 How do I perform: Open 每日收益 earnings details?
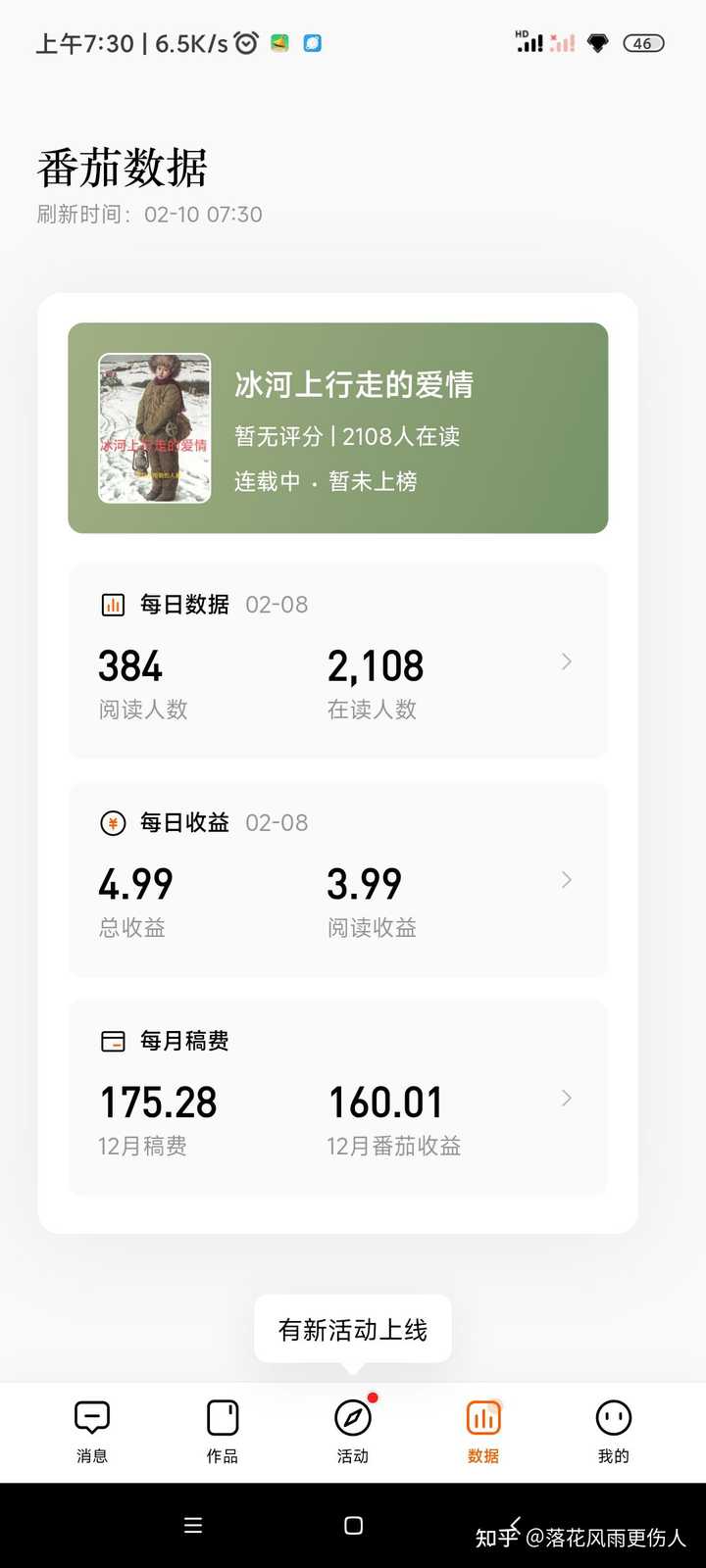pos(566,880)
